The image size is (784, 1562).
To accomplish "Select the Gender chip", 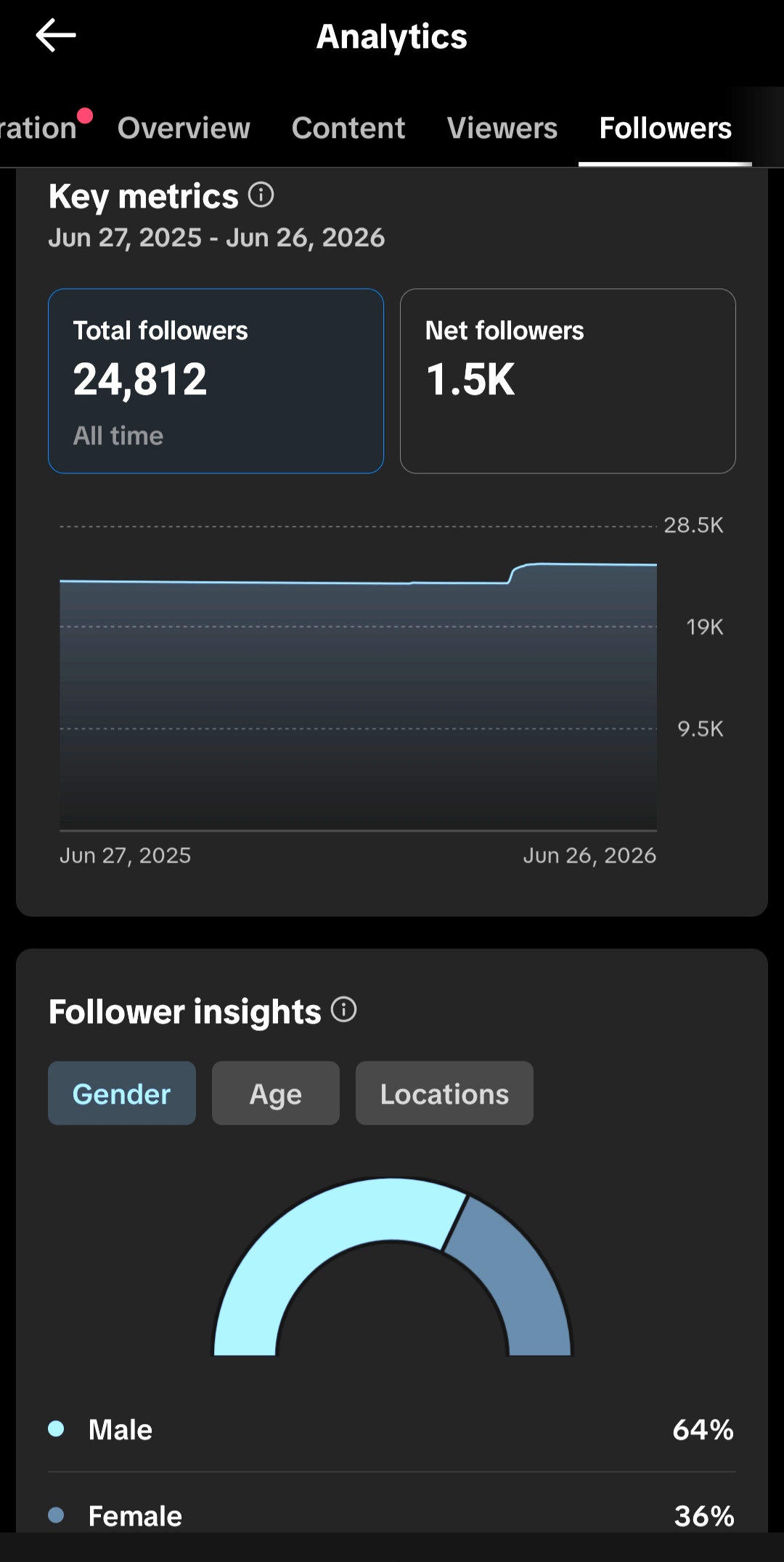I will 122,1093.
